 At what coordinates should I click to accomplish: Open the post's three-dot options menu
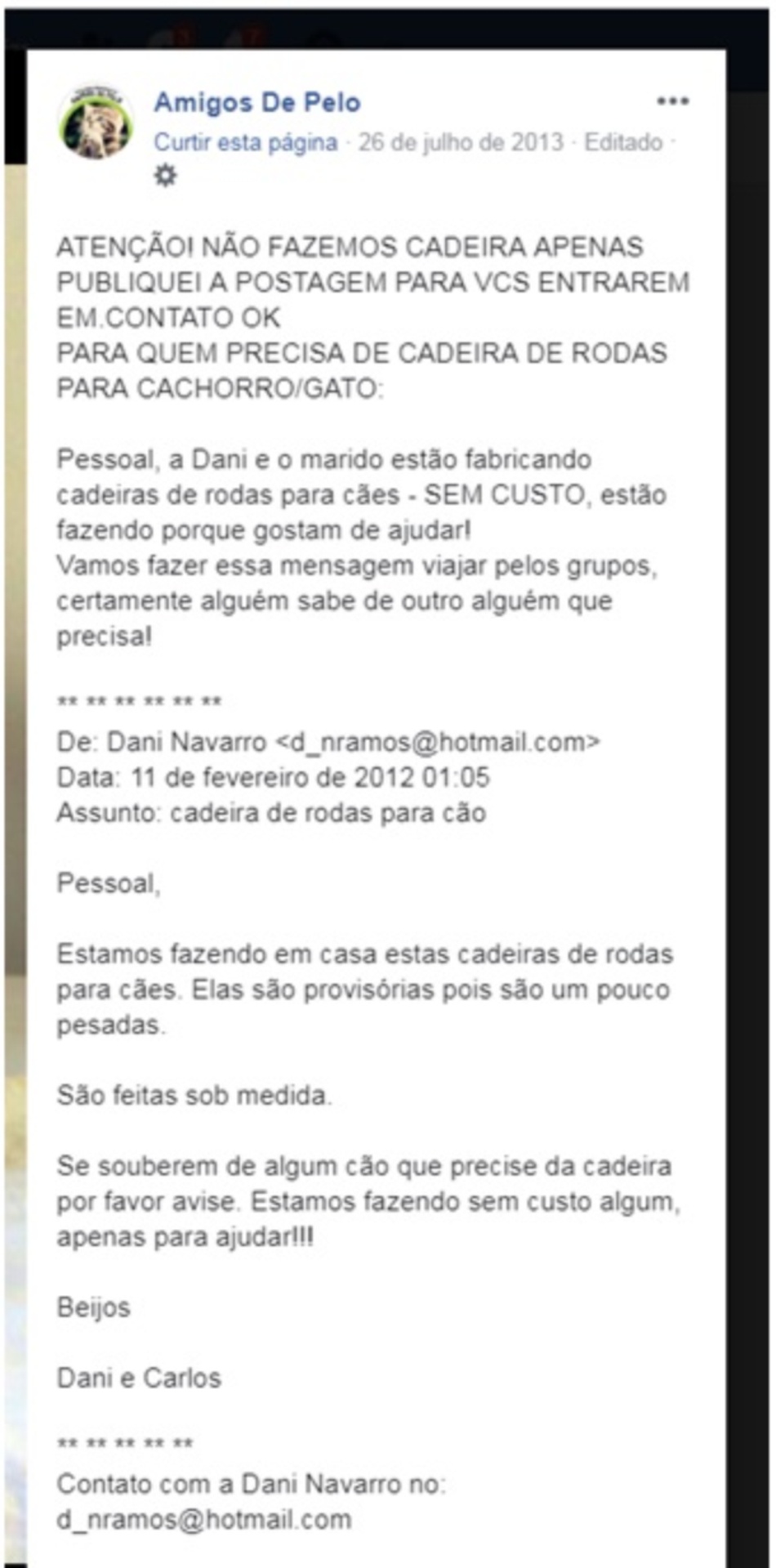pos(672,101)
